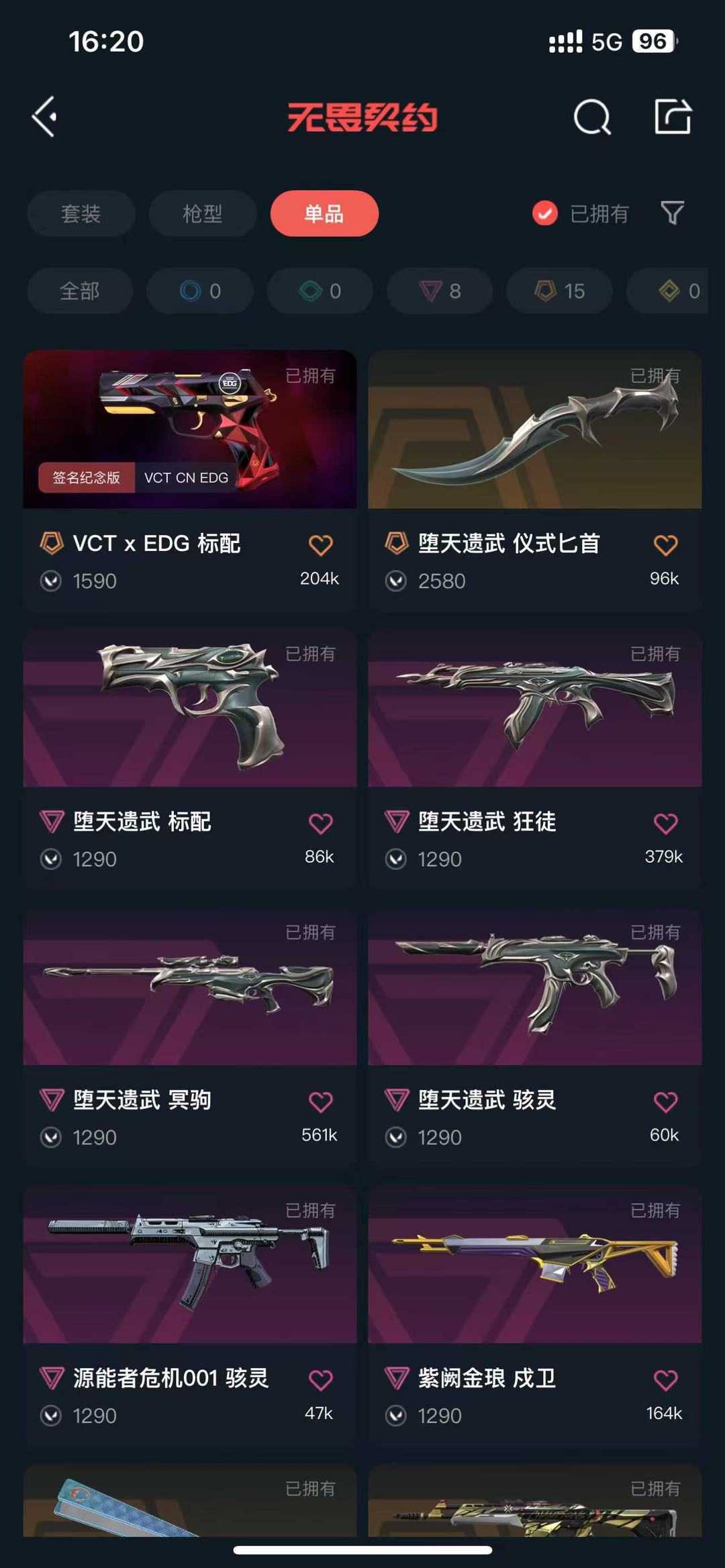The width and height of the screenshot is (725, 1568).
Task: Open the 堕天遗武 冥驹 skin card
Action: tap(190, 1036)
